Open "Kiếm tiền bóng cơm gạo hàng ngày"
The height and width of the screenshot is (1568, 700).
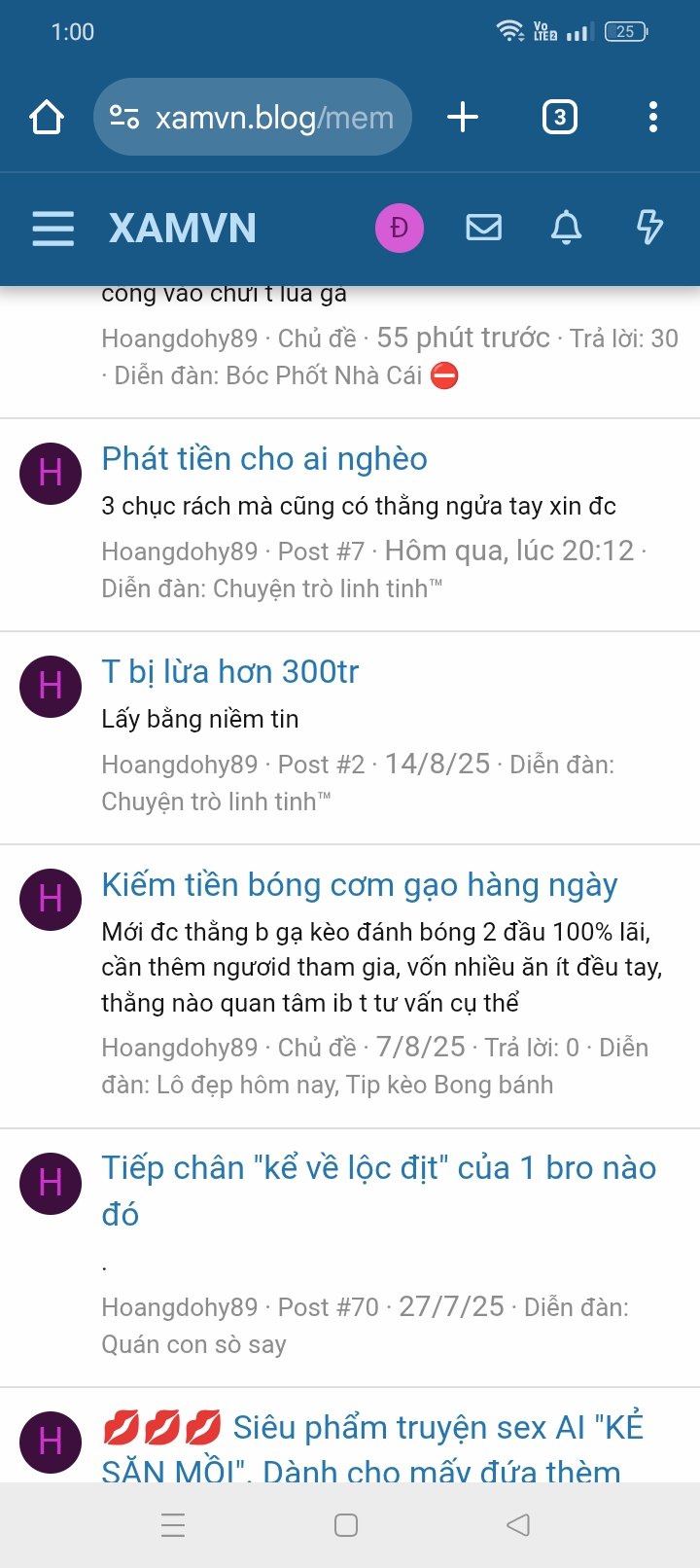pos(360,885)
